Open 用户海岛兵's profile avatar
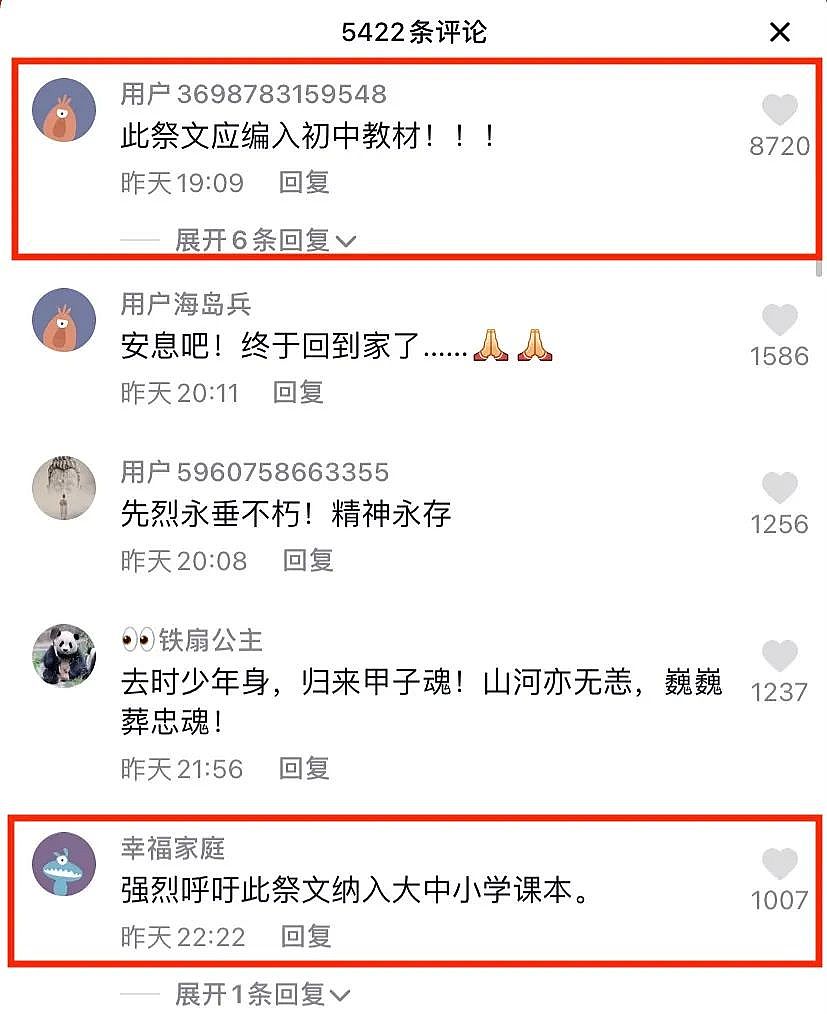Viewport: 827px width, 1014px height. coord(64,320)
